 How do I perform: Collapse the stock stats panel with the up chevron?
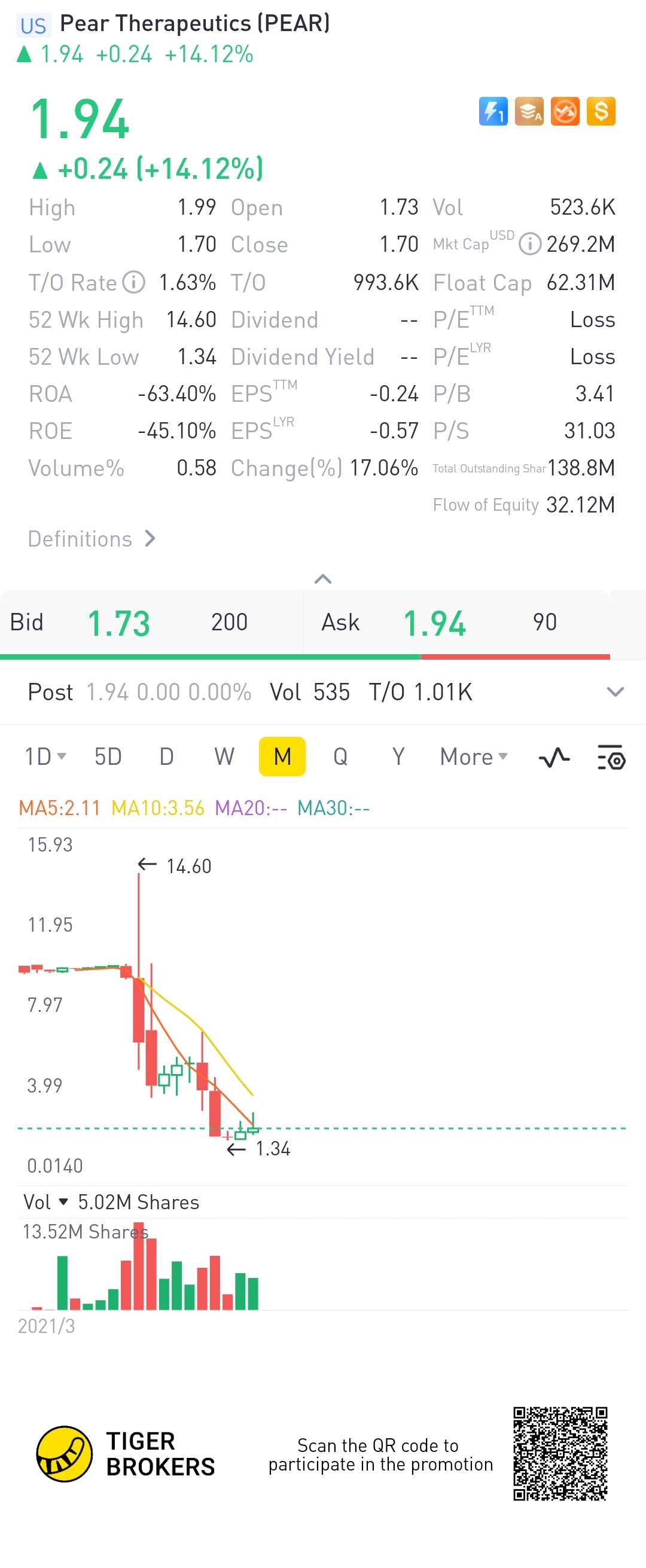322,578
